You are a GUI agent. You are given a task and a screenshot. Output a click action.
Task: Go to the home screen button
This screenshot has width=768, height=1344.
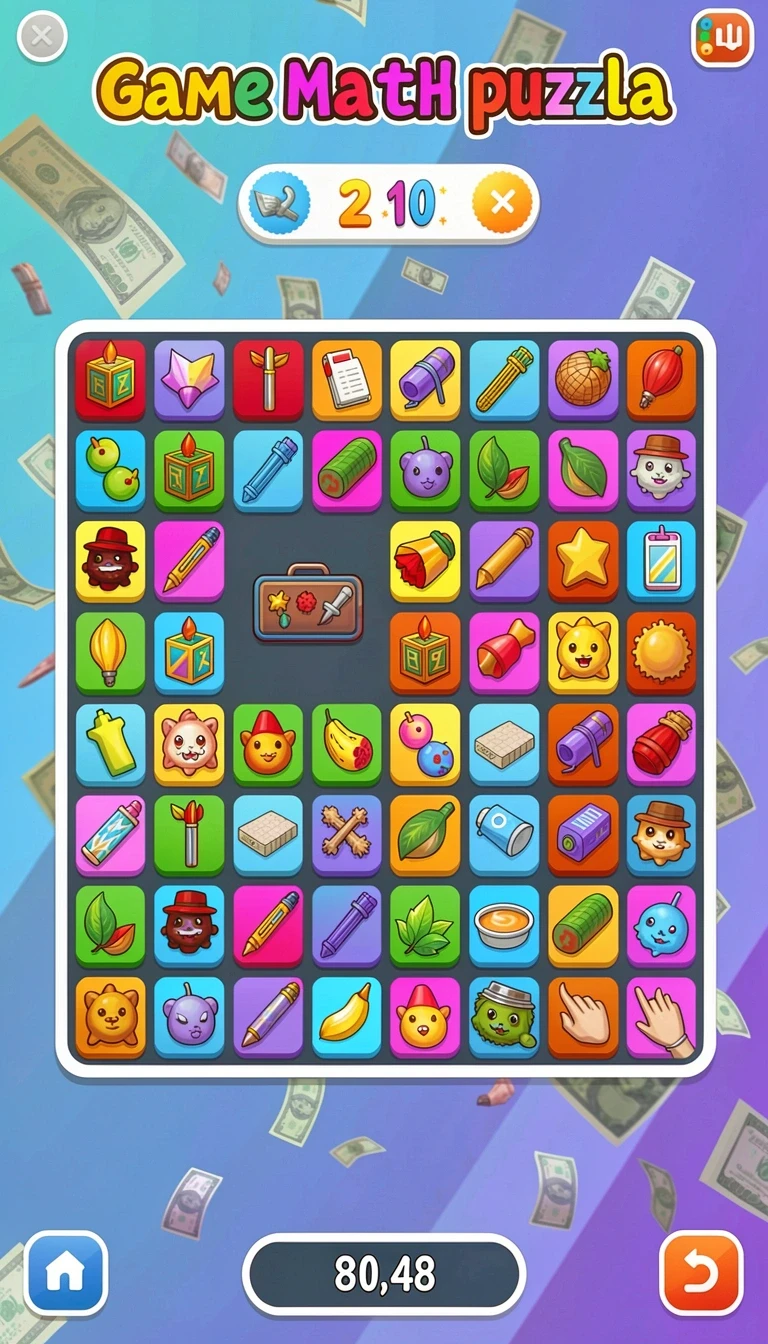[66, 1273]
